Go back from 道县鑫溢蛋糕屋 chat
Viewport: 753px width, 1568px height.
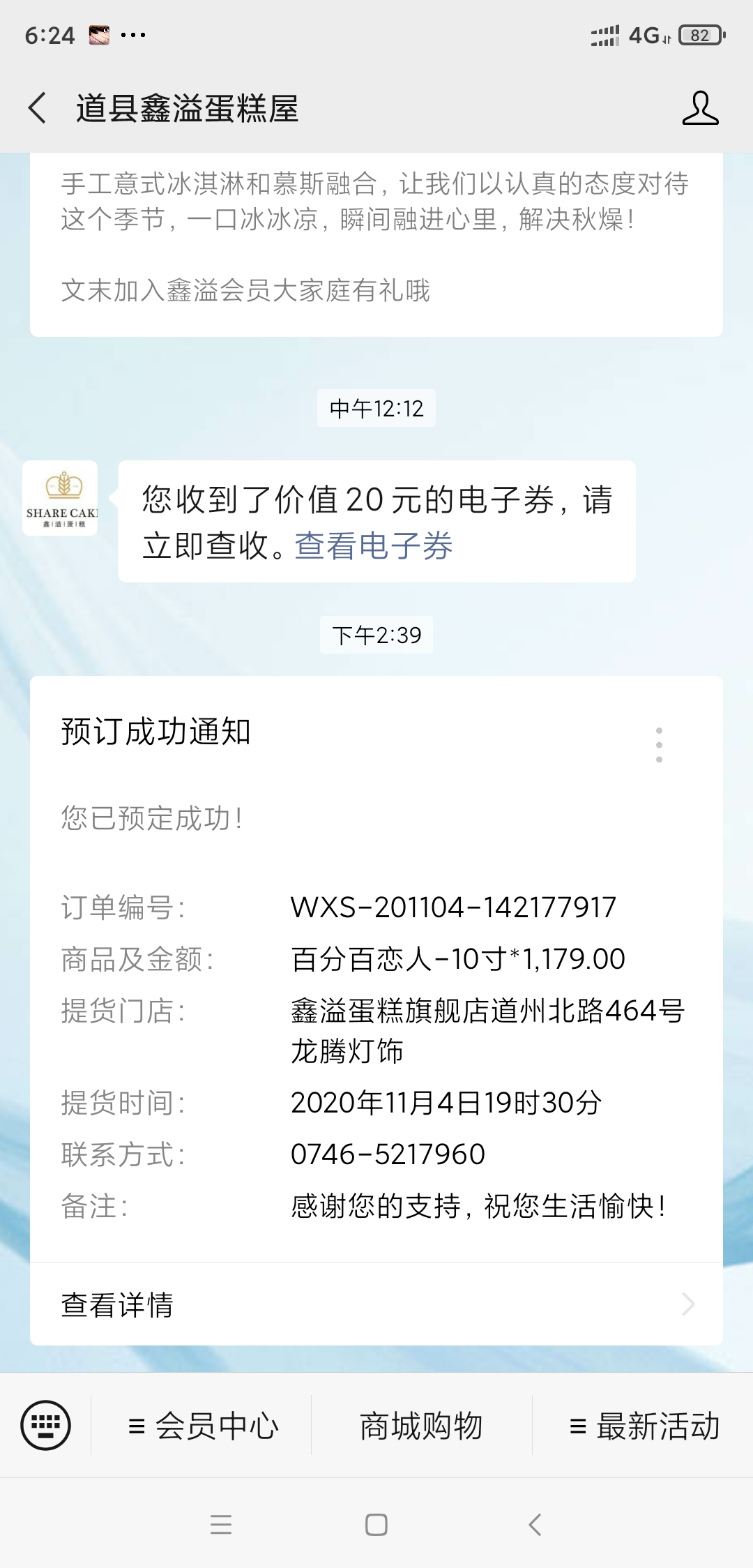(x=38, y=108)
